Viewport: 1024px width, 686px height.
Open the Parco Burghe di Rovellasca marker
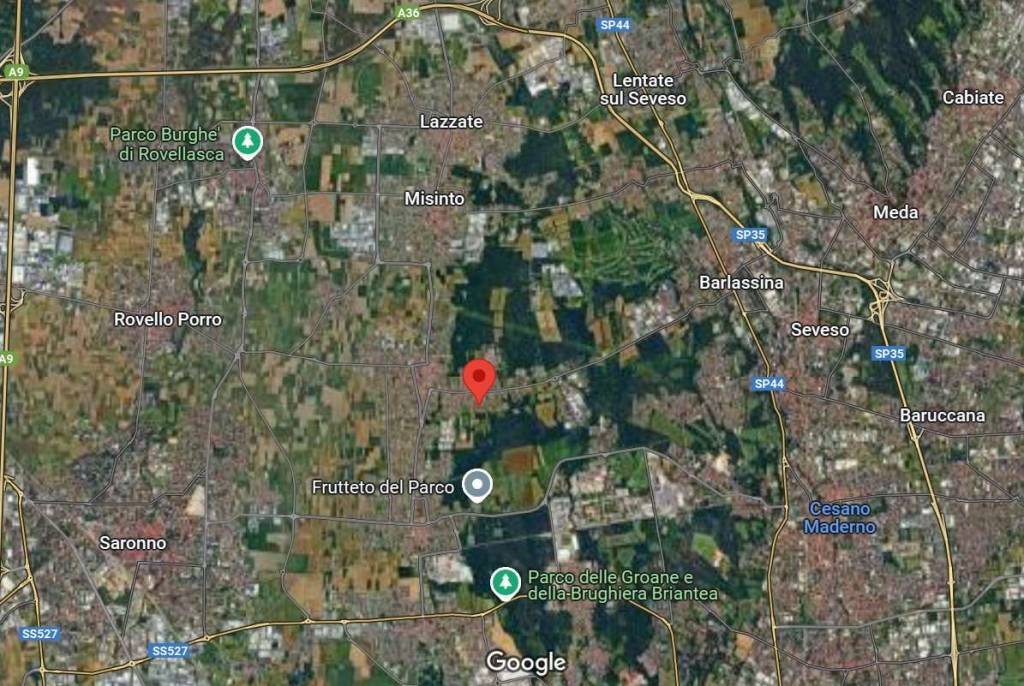click(246, 142)
